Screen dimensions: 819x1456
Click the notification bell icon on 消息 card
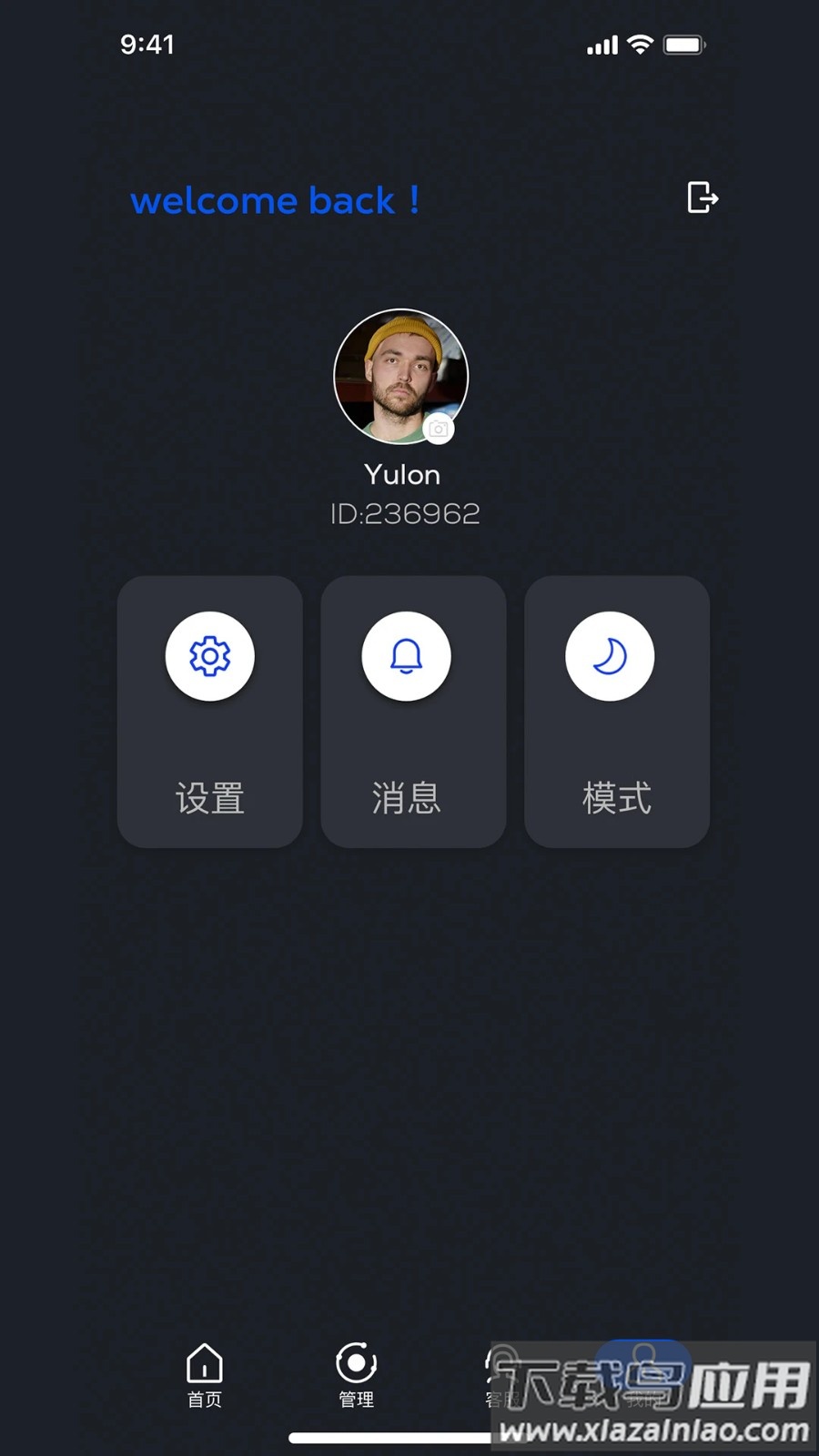tap(407, 656)
